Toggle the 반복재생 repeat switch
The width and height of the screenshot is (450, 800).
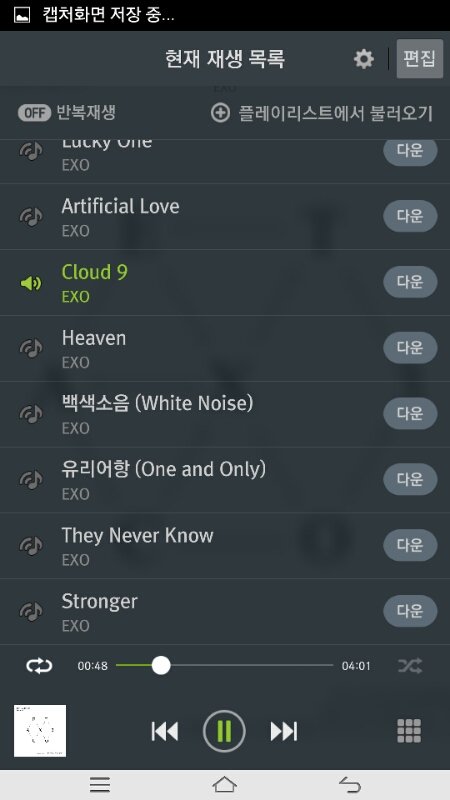(x=35, y=113)
